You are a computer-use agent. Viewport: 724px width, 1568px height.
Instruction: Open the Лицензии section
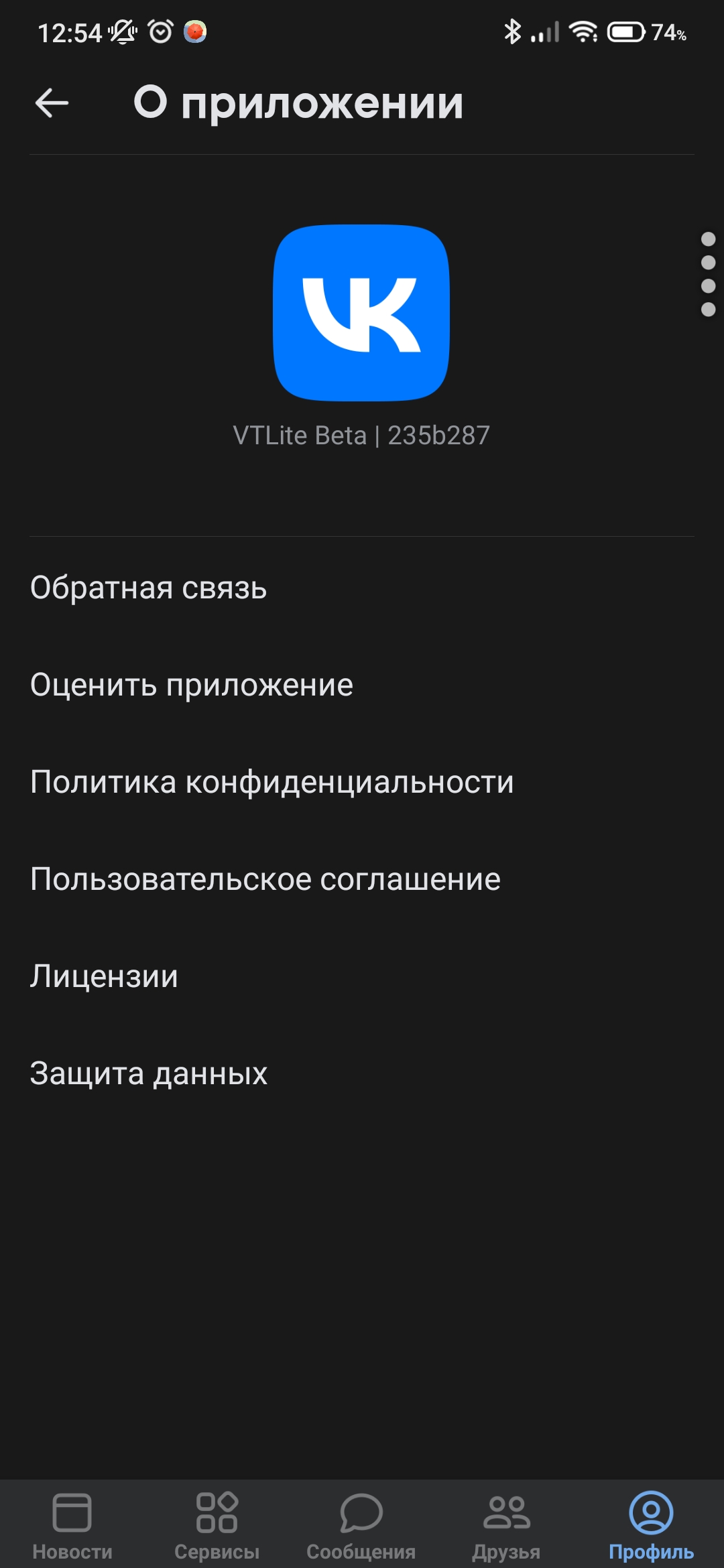tap(104, 976)
